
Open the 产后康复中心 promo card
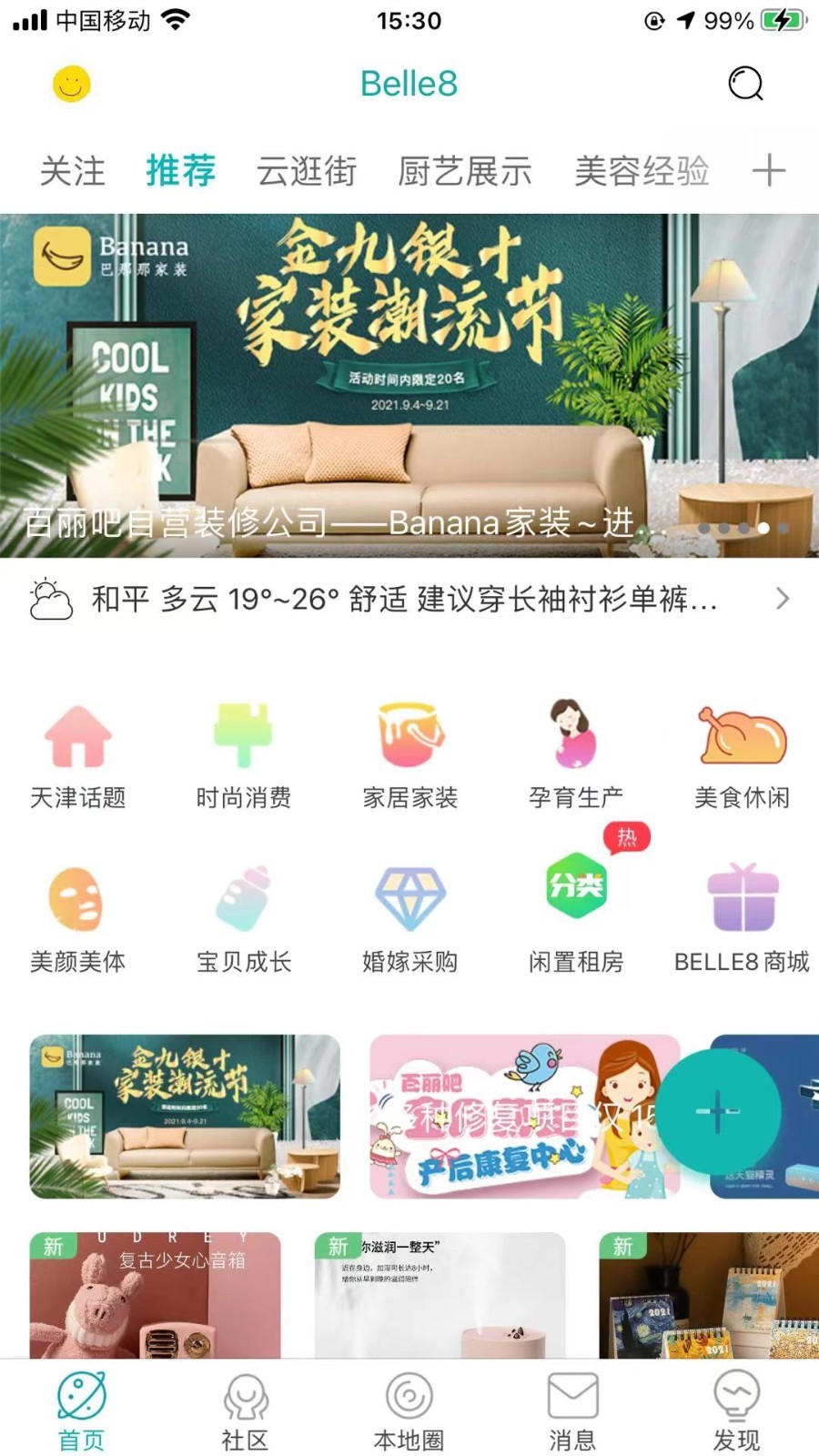(x=525, y=1117)
